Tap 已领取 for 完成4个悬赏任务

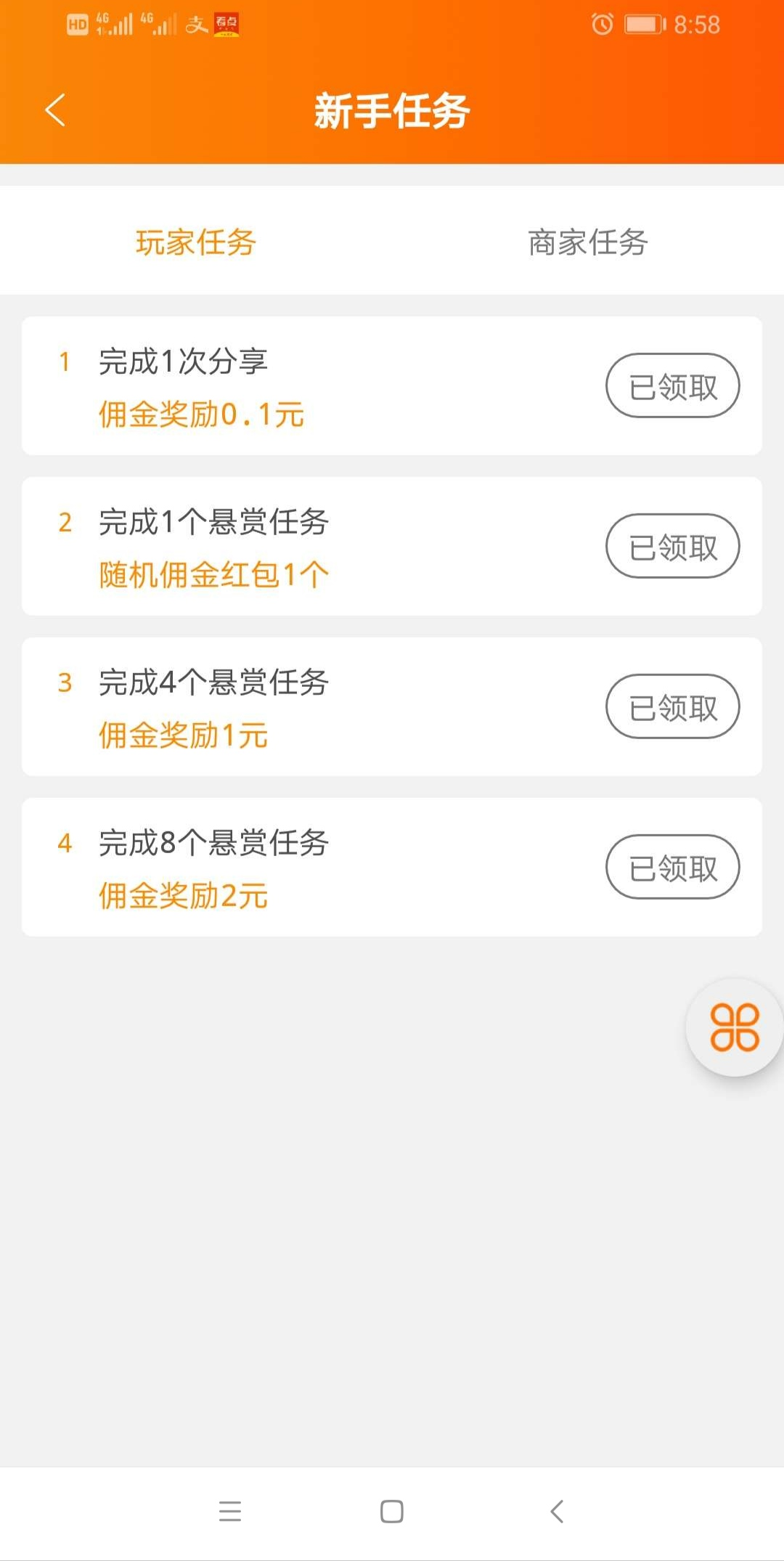click(673, 706)
